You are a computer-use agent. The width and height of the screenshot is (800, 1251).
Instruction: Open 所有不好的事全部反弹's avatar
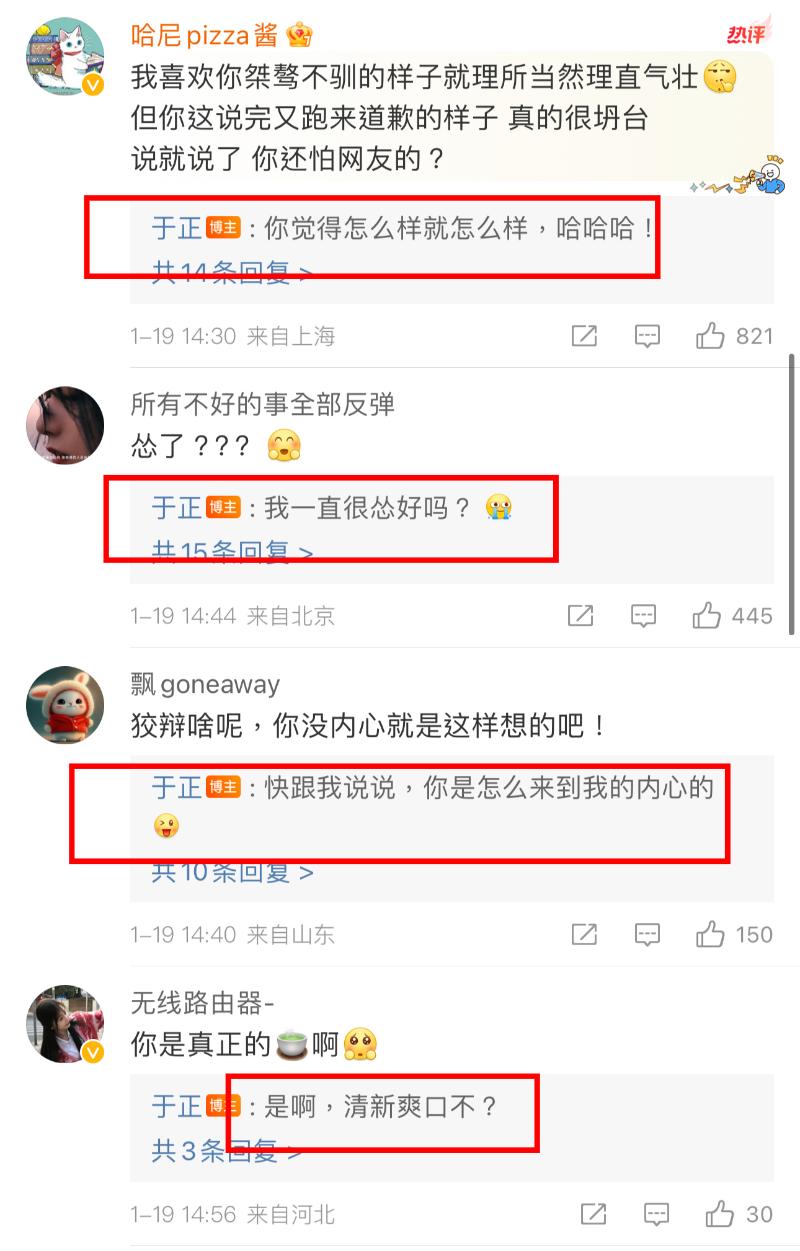pyautogui.click(x=65, y=426)
